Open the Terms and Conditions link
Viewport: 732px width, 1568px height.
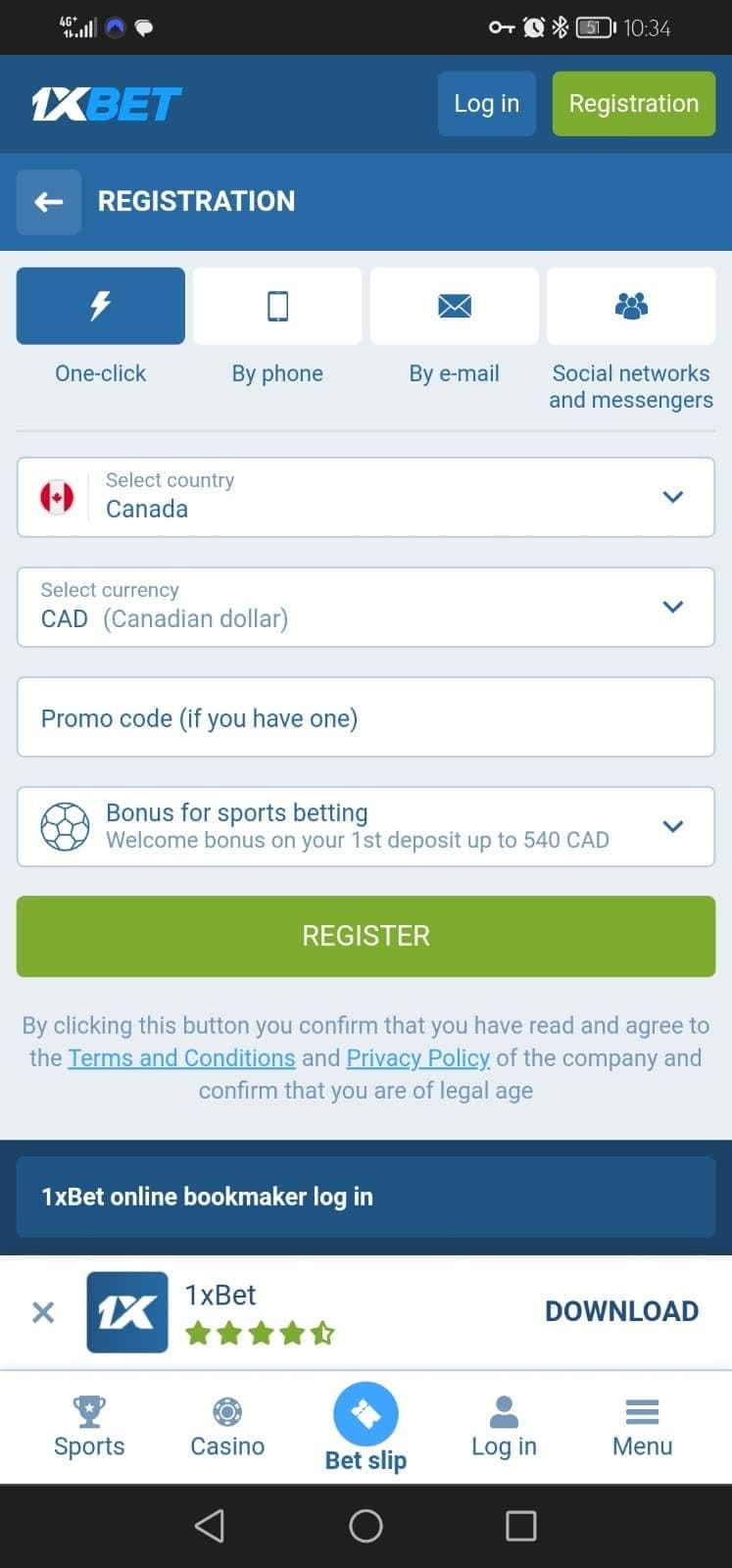tap(181, 1057)
